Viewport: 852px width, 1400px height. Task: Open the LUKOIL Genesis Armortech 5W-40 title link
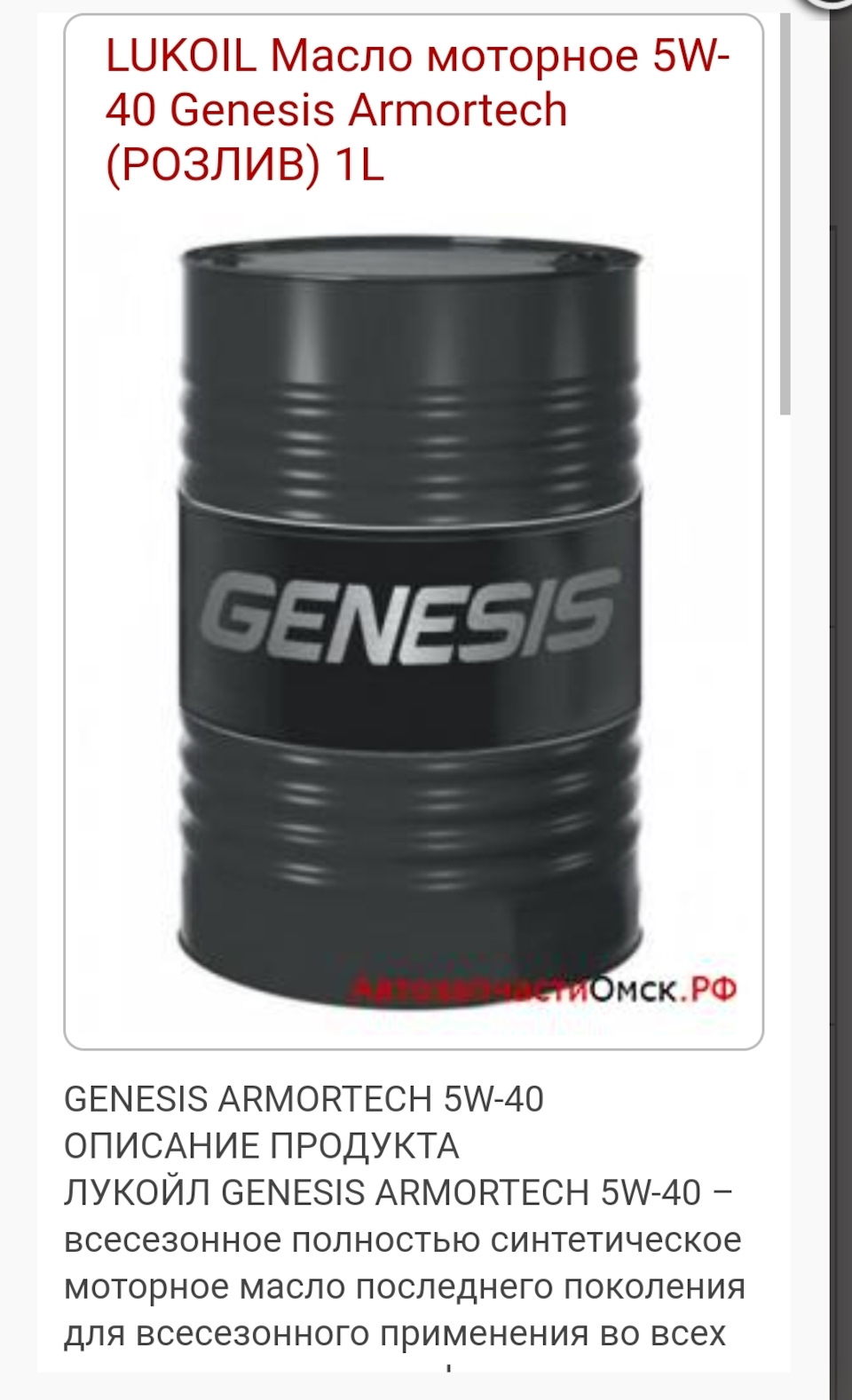pyautogui.click(x=416, y=110)
